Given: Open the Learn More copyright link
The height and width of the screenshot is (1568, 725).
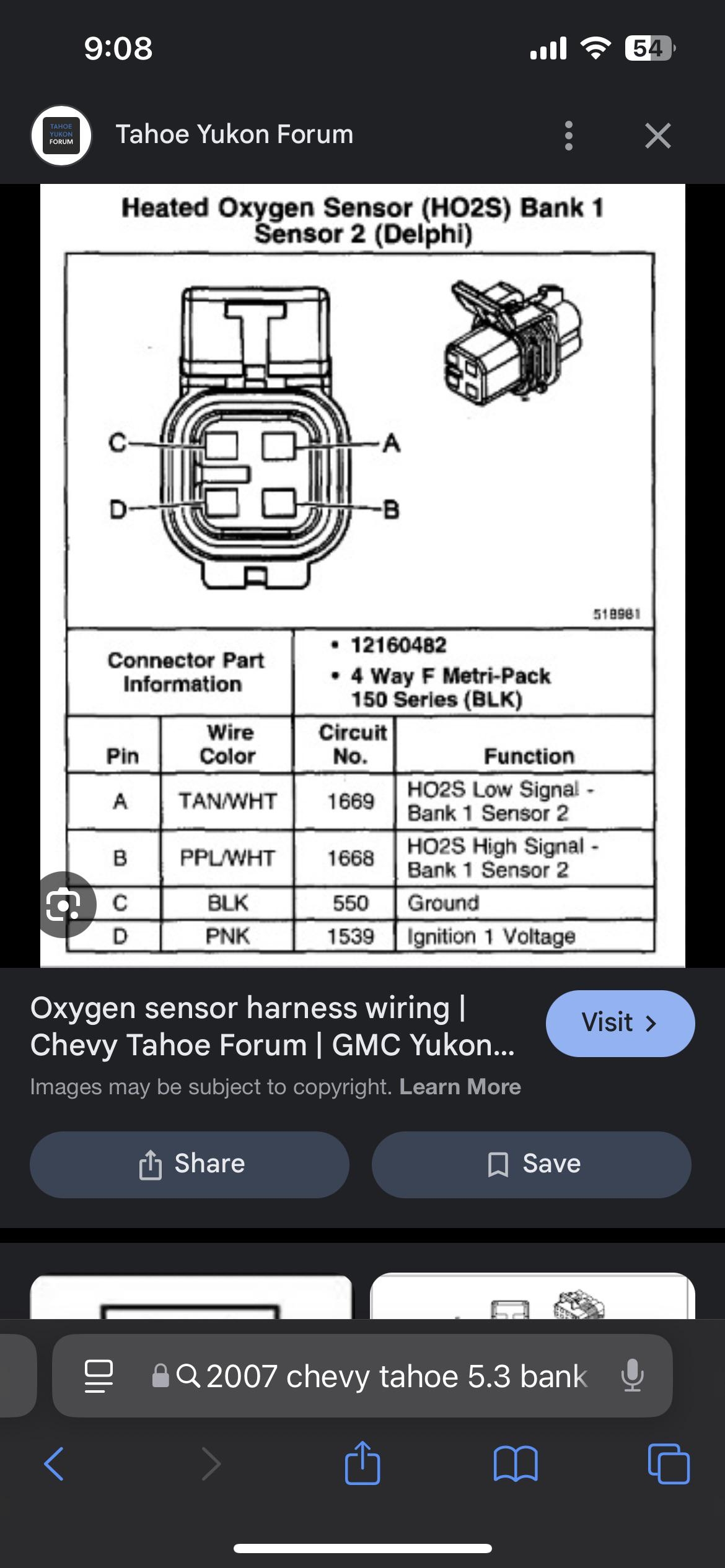Looking at the screenshot, I should click(460, 1086).
